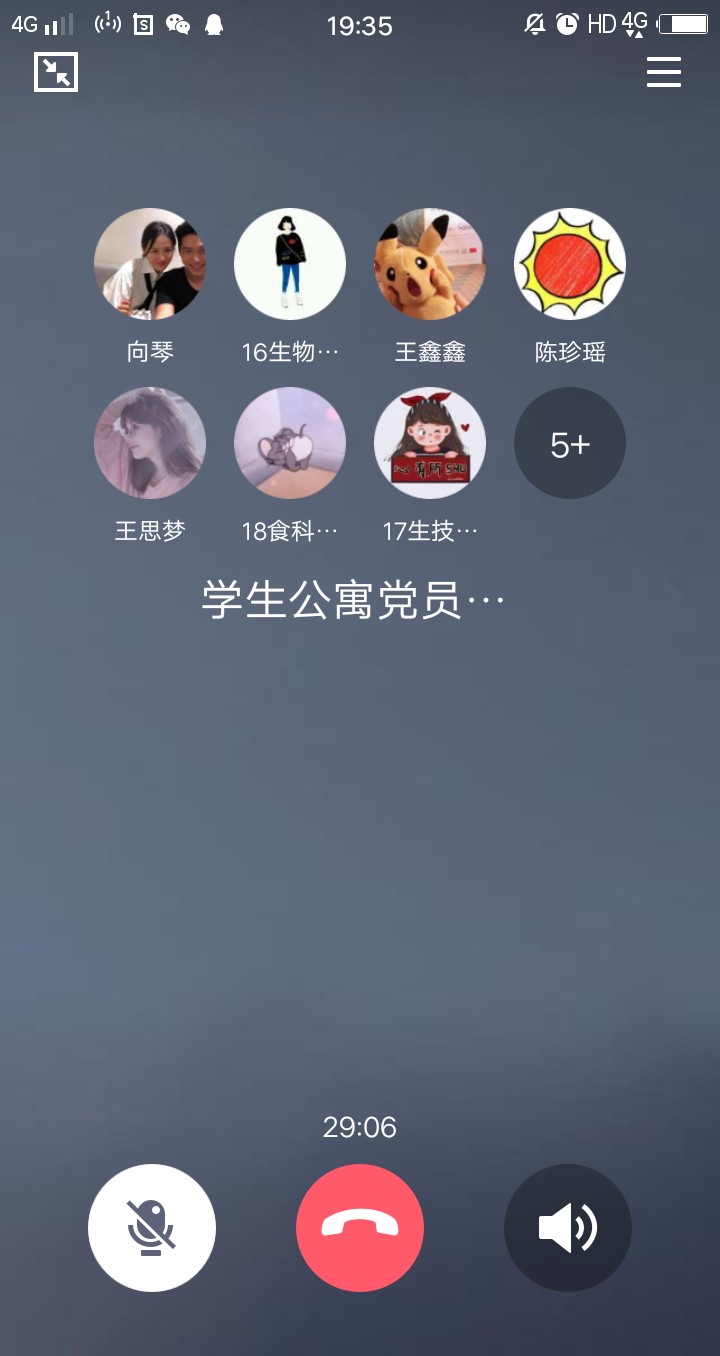Minimize the call to a floating window
The image size is (720, 1356).
tap(55, 72)
